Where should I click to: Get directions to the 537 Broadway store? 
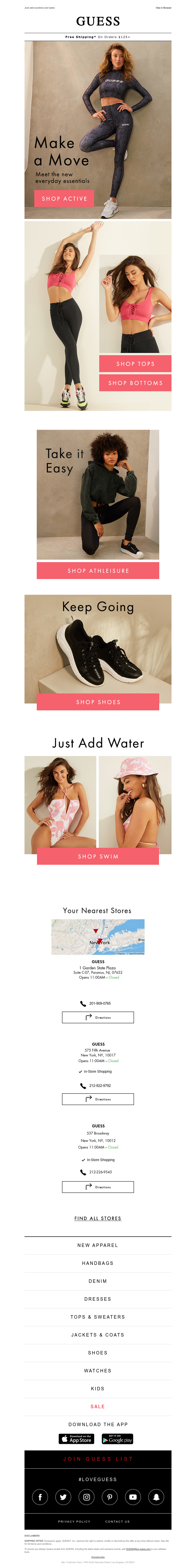[98, 1187]
